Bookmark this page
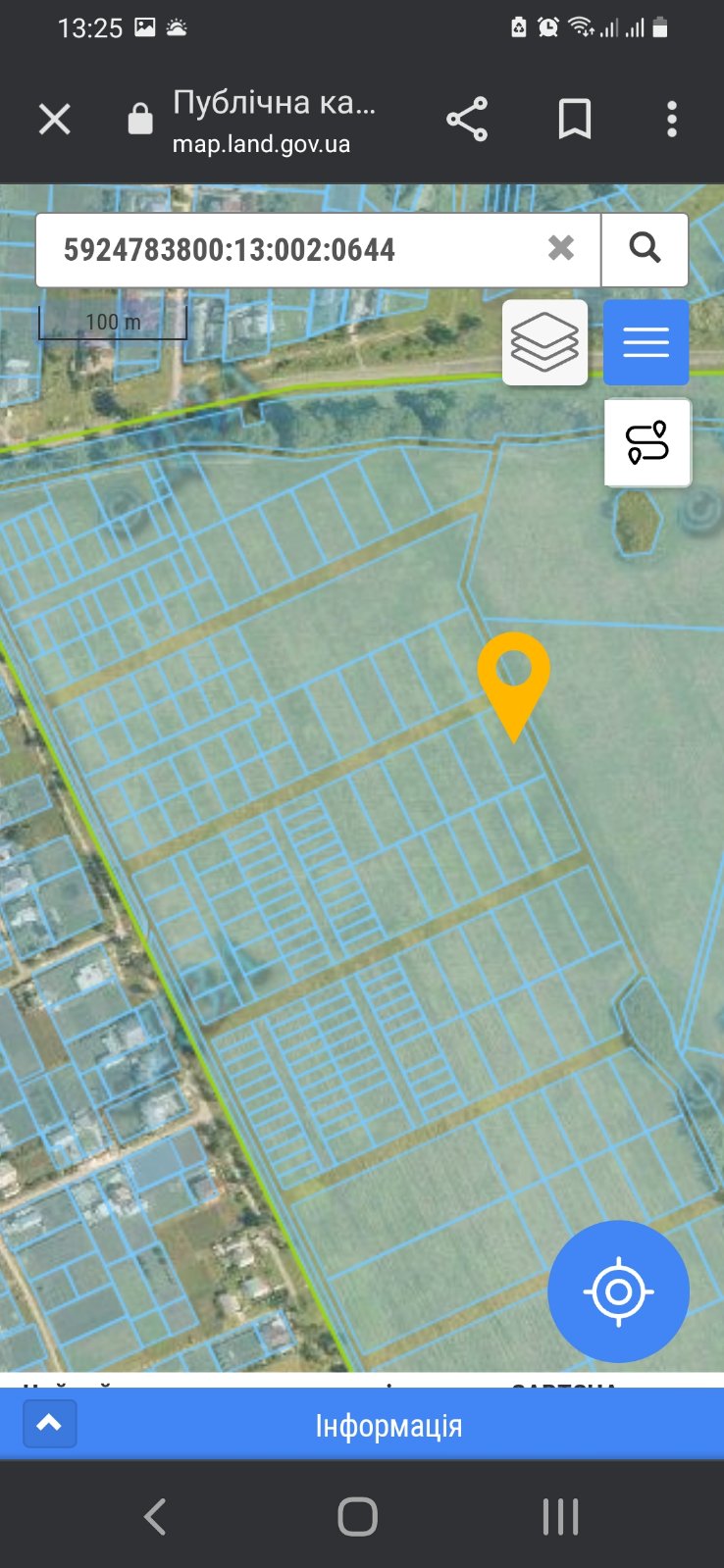Viewport: 724px width, 1568px height. [x=575, y=120]
